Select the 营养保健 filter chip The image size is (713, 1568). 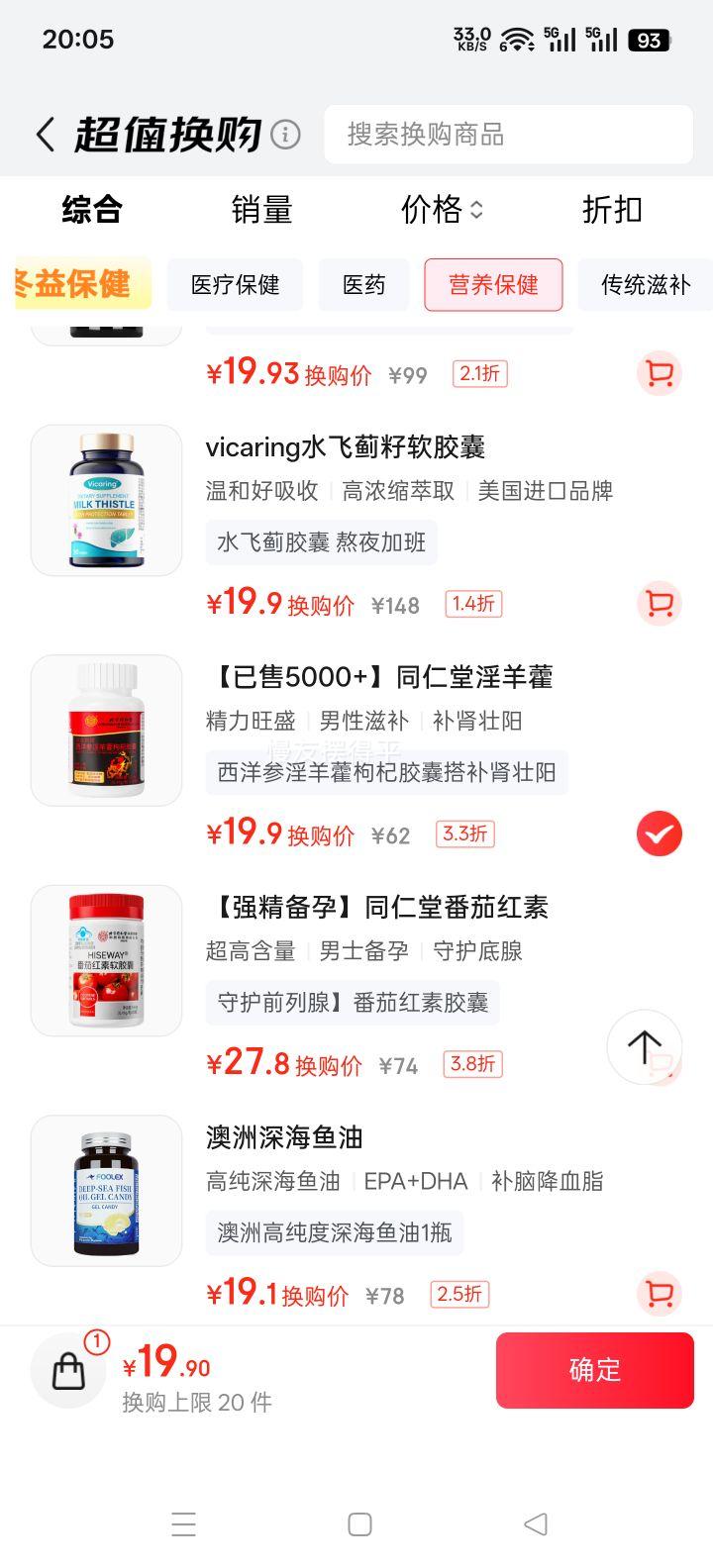(x=493, y=285)
